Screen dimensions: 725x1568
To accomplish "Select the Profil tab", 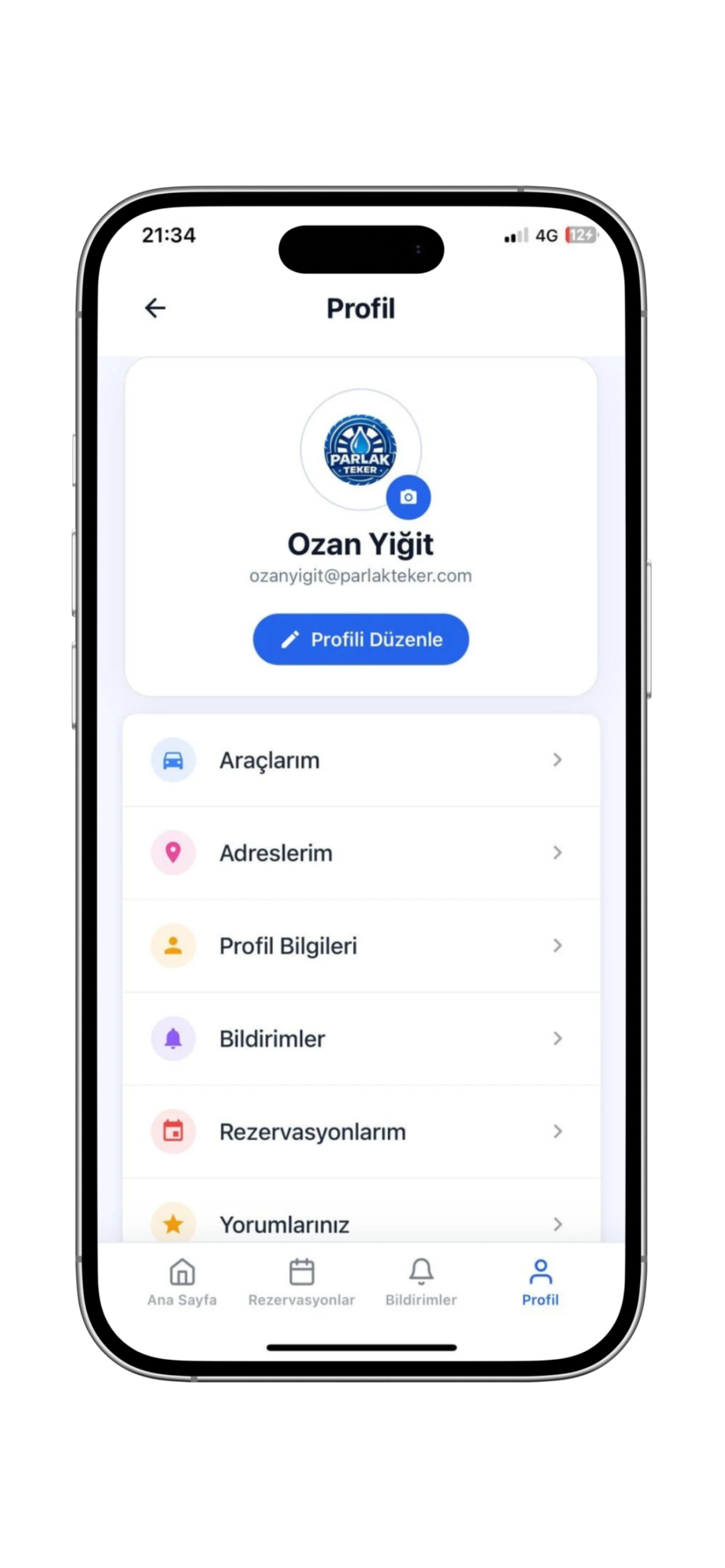I will 540,1283.
